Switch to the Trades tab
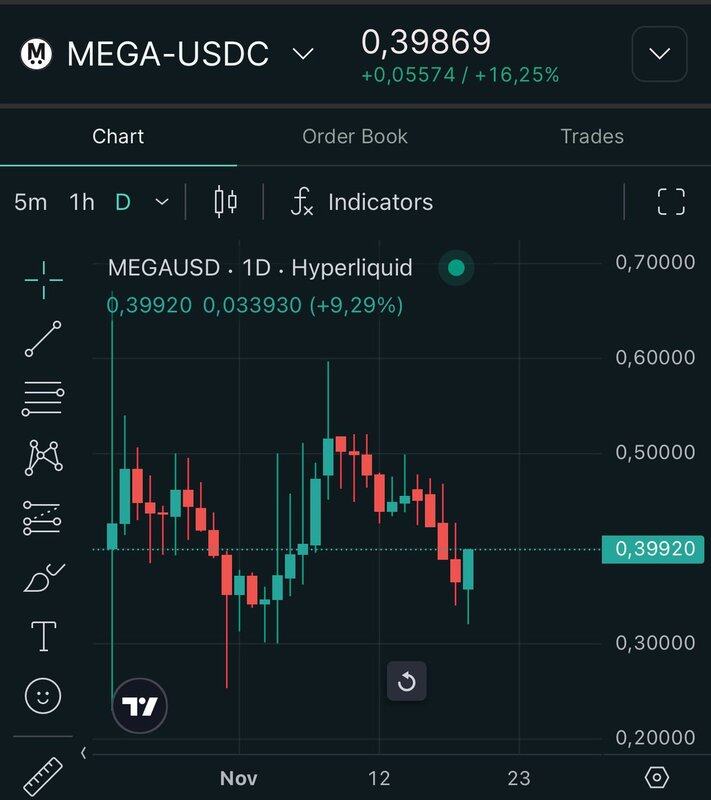The image size is (711, 800). click(x=592, y=137)
